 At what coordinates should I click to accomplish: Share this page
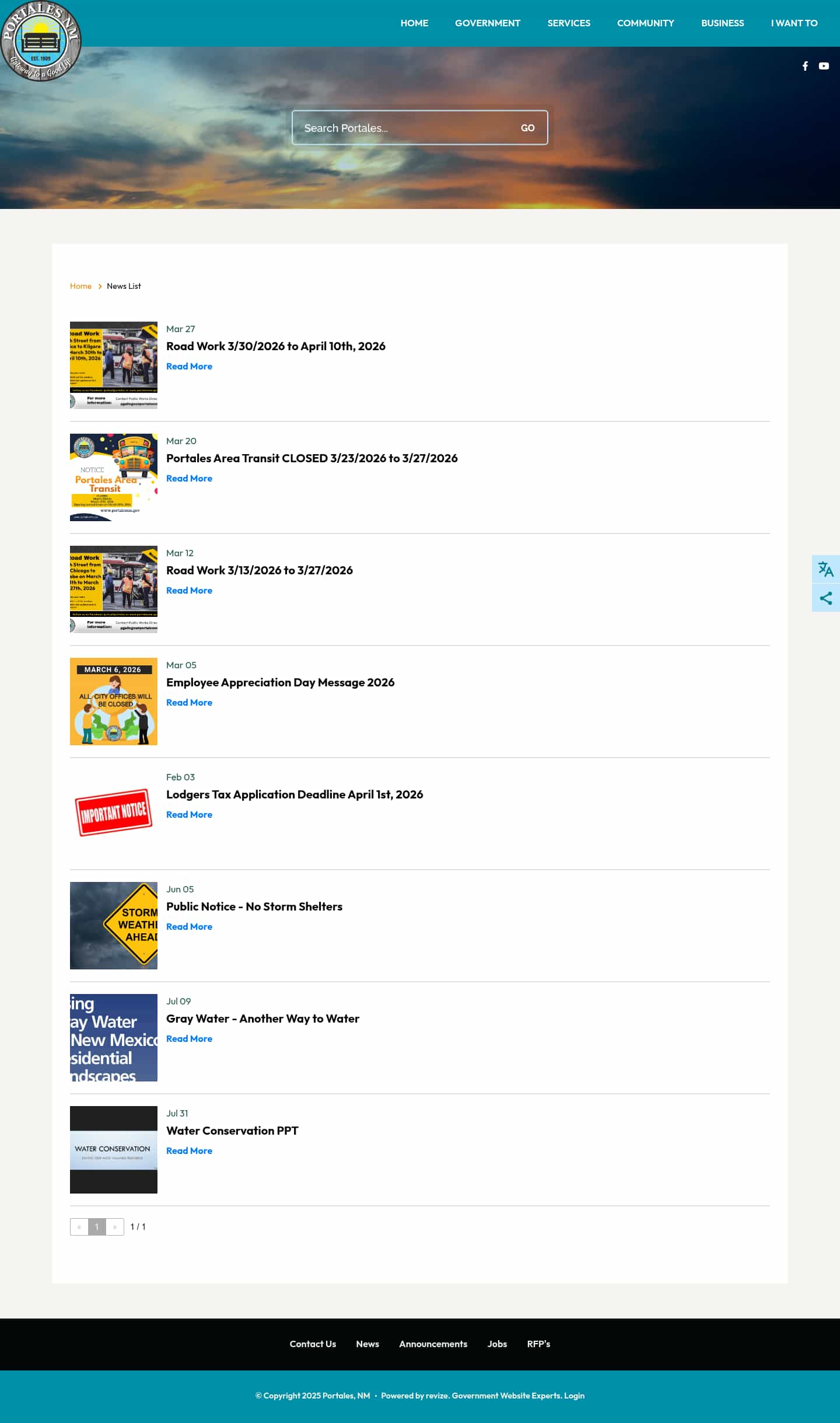point(825,598)
